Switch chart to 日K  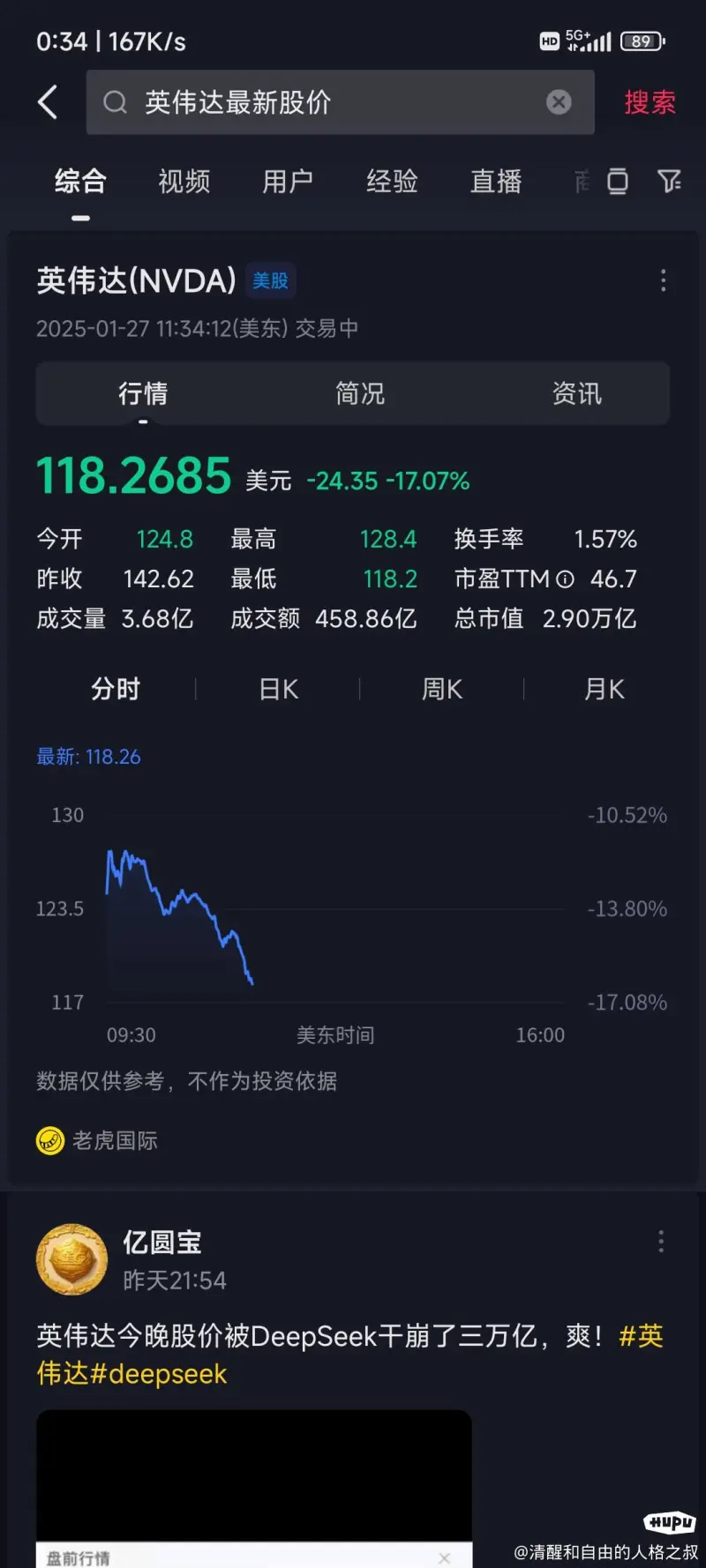(279, 689)
